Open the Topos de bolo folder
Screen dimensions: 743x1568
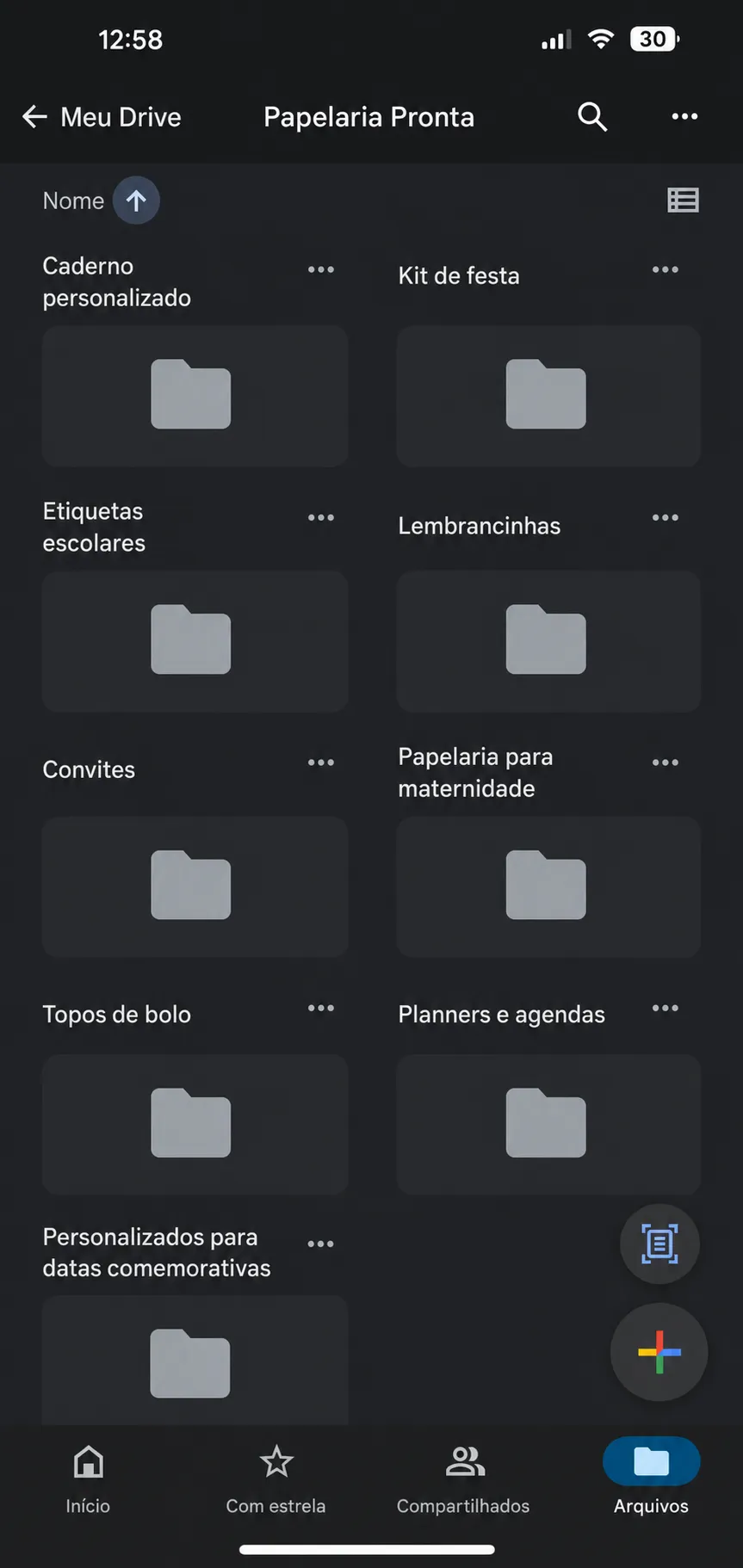[x=195, y=1124]
